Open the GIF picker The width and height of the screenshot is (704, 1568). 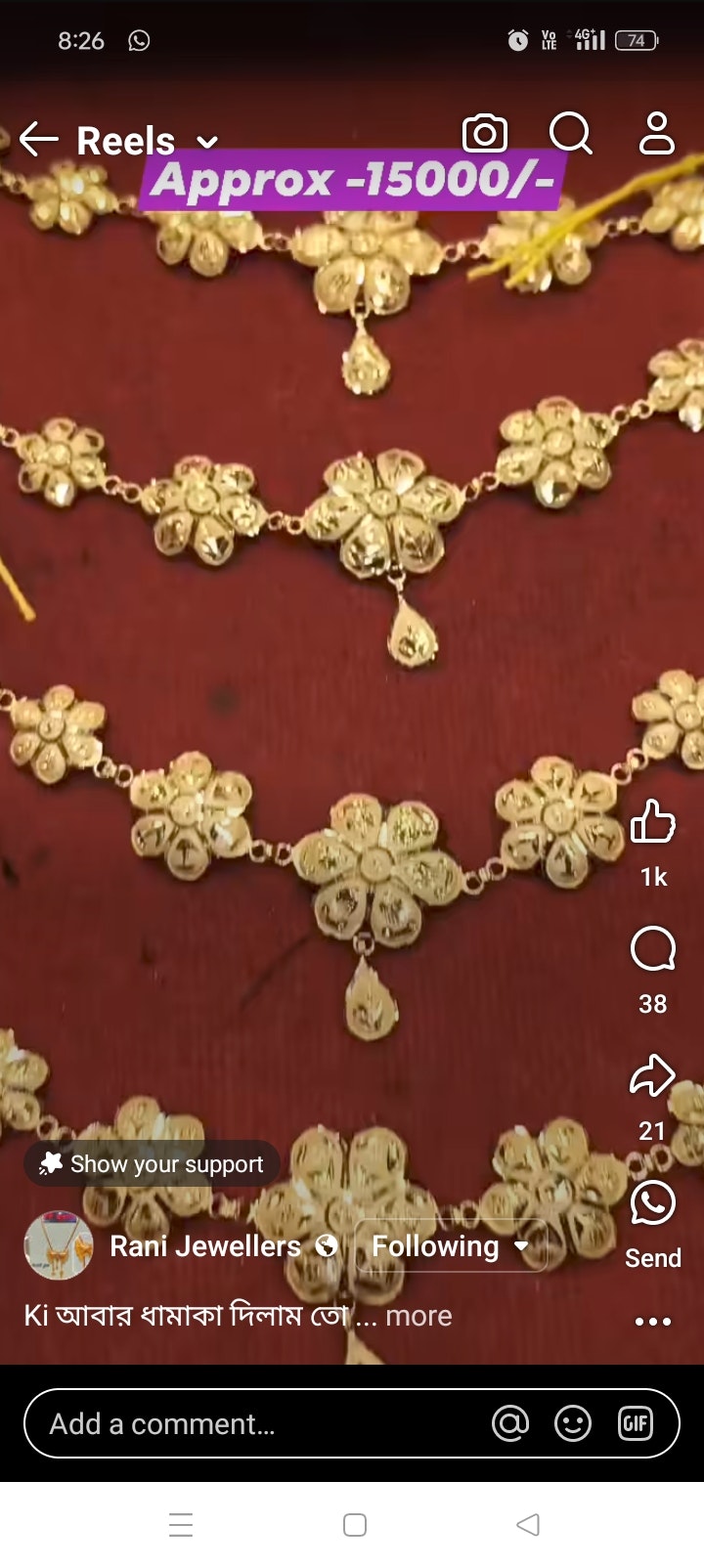point(636,1423)
